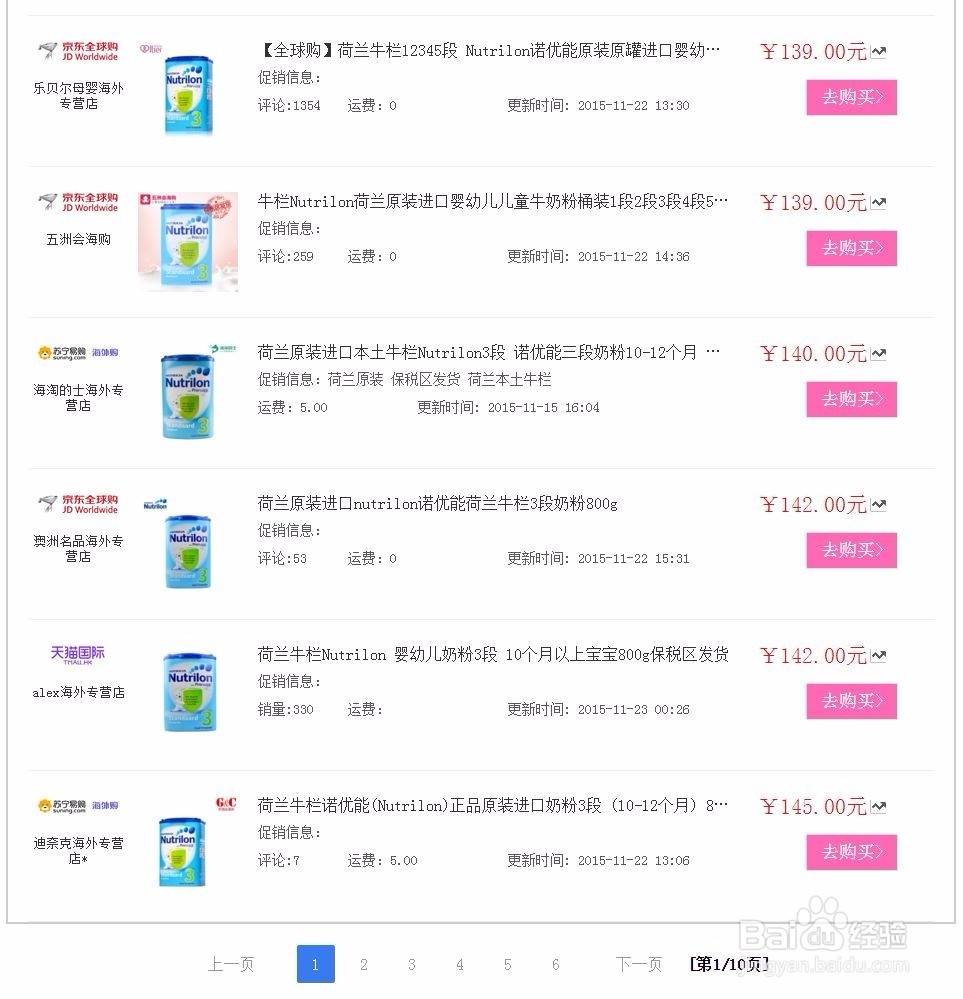Select the JD Worldwide logo beside 五洲会海购
Screen dimensions: 963x999
coord(77,200)
